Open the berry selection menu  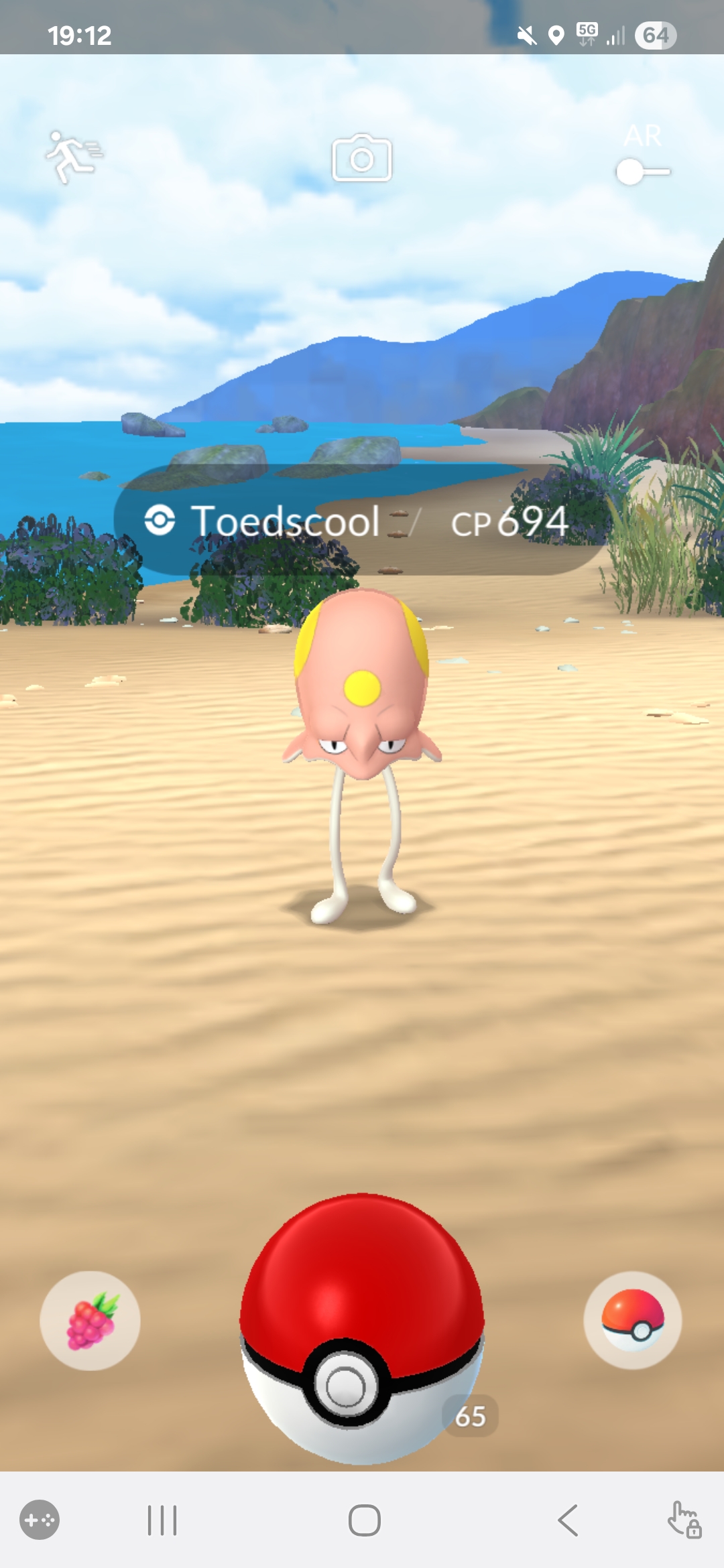tap(90, 1321)
